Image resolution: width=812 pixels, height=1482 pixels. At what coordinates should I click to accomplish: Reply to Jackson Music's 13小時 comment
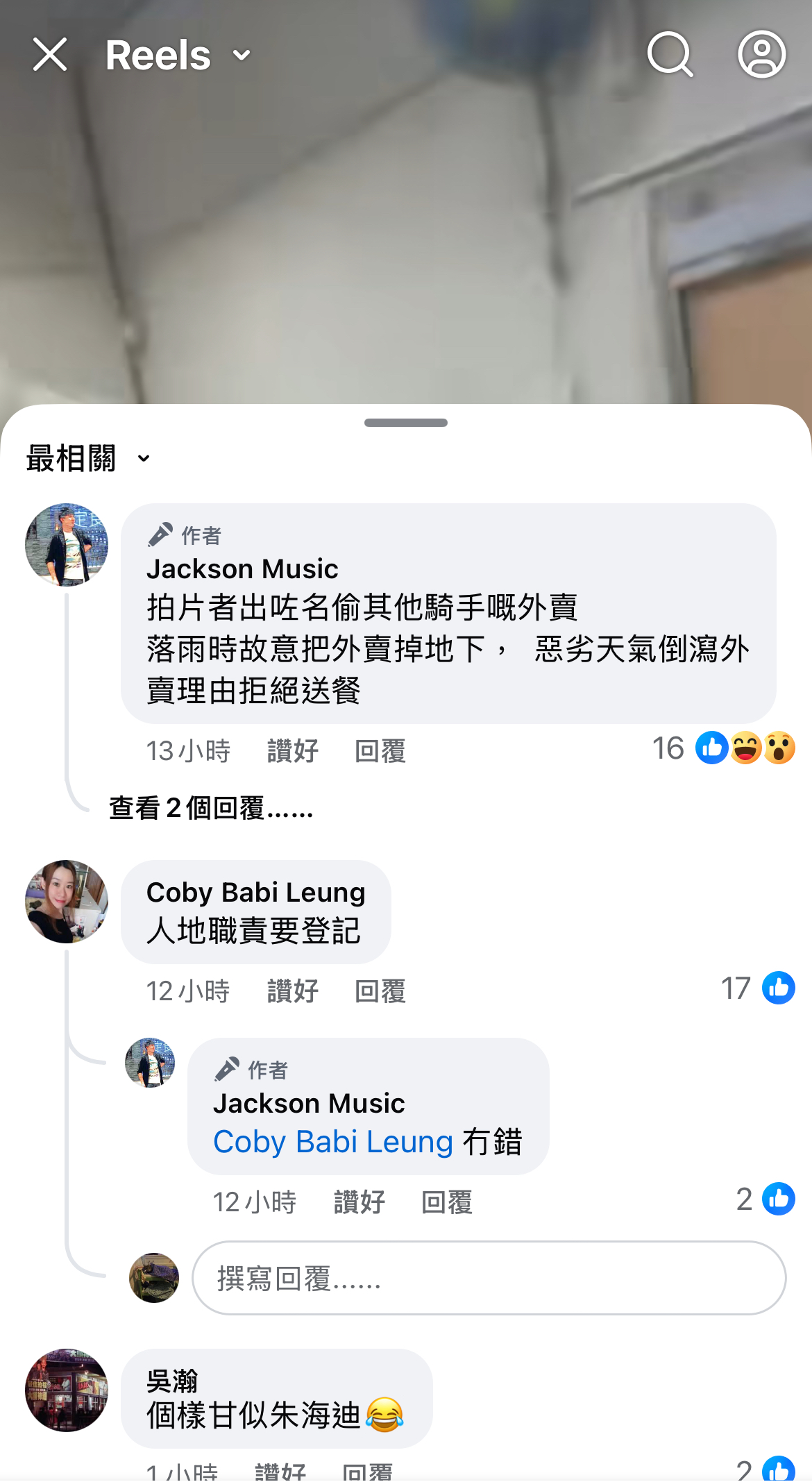pyautogui.click(x=380, y=751)
